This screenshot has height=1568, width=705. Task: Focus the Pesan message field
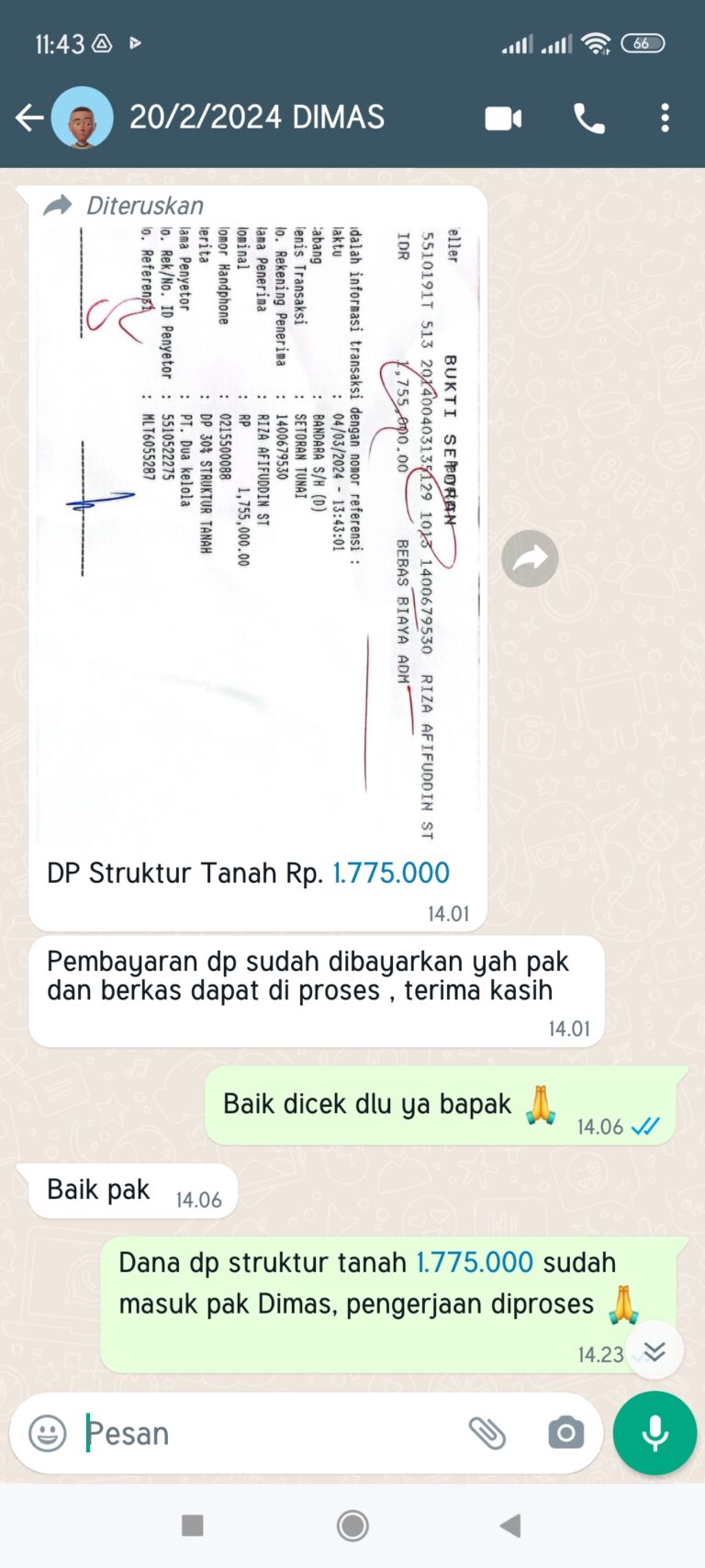(266, 1433)
